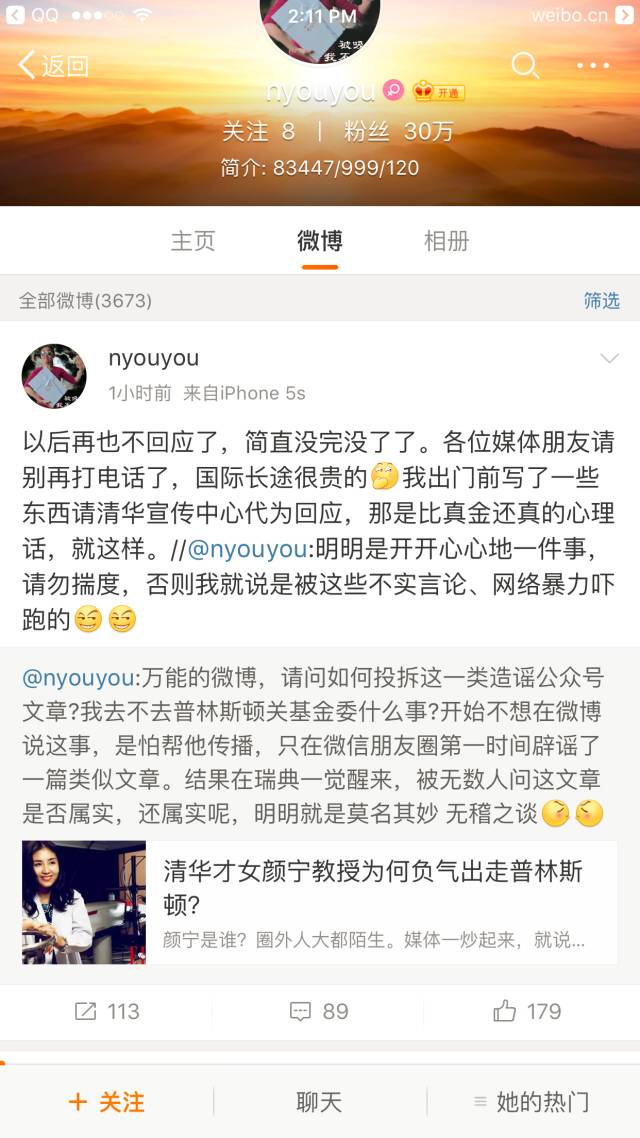Open the 筛选 filter option
This screenshot has height=1138, width=640.
click(601, 300)
